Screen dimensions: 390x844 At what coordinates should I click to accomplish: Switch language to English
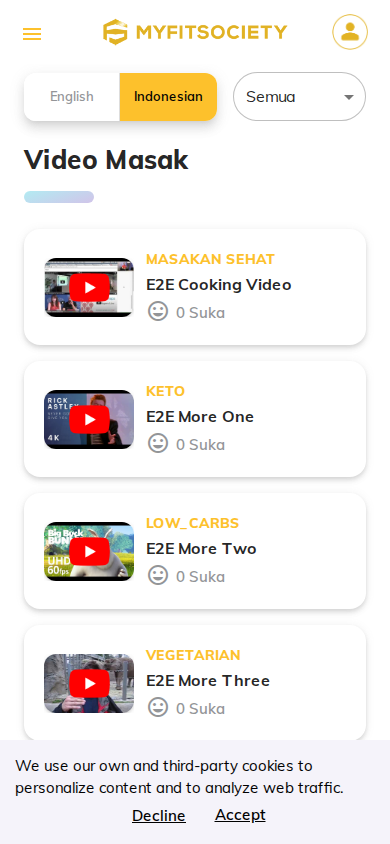pyautogui.click(x=72, y=97)
